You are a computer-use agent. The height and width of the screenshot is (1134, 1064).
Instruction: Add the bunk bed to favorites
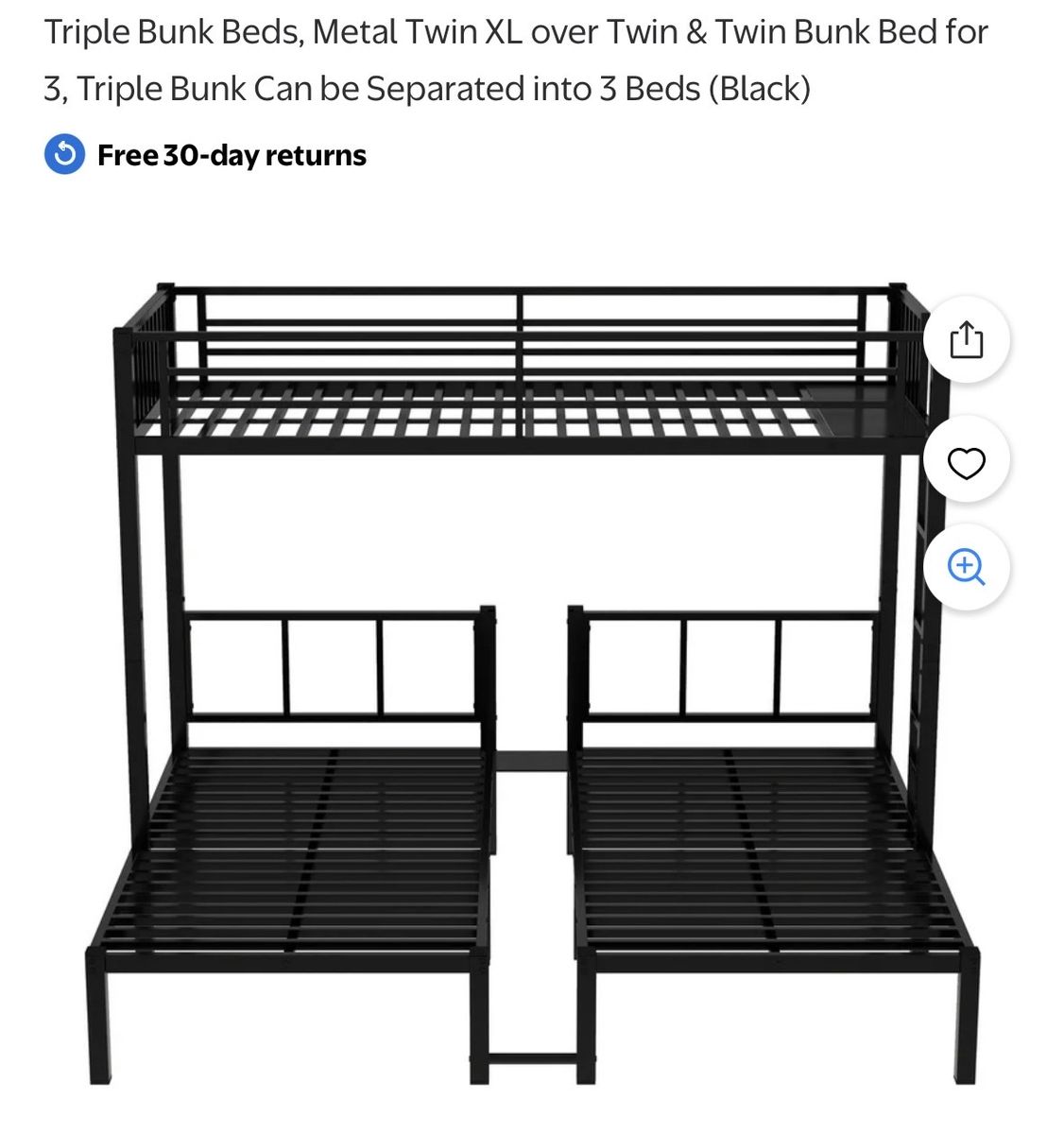click(966, 462)
